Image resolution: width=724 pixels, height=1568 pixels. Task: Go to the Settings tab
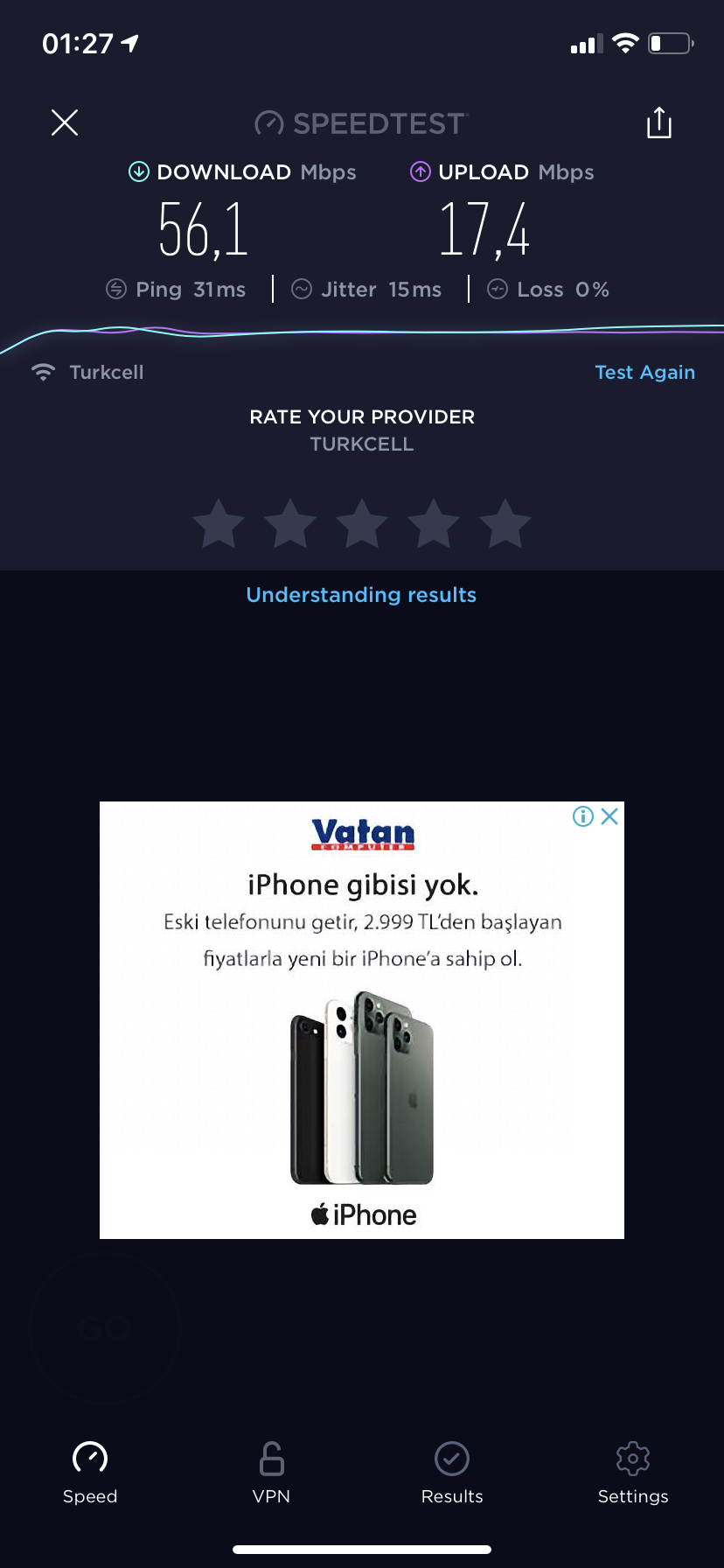(633, 1473)
